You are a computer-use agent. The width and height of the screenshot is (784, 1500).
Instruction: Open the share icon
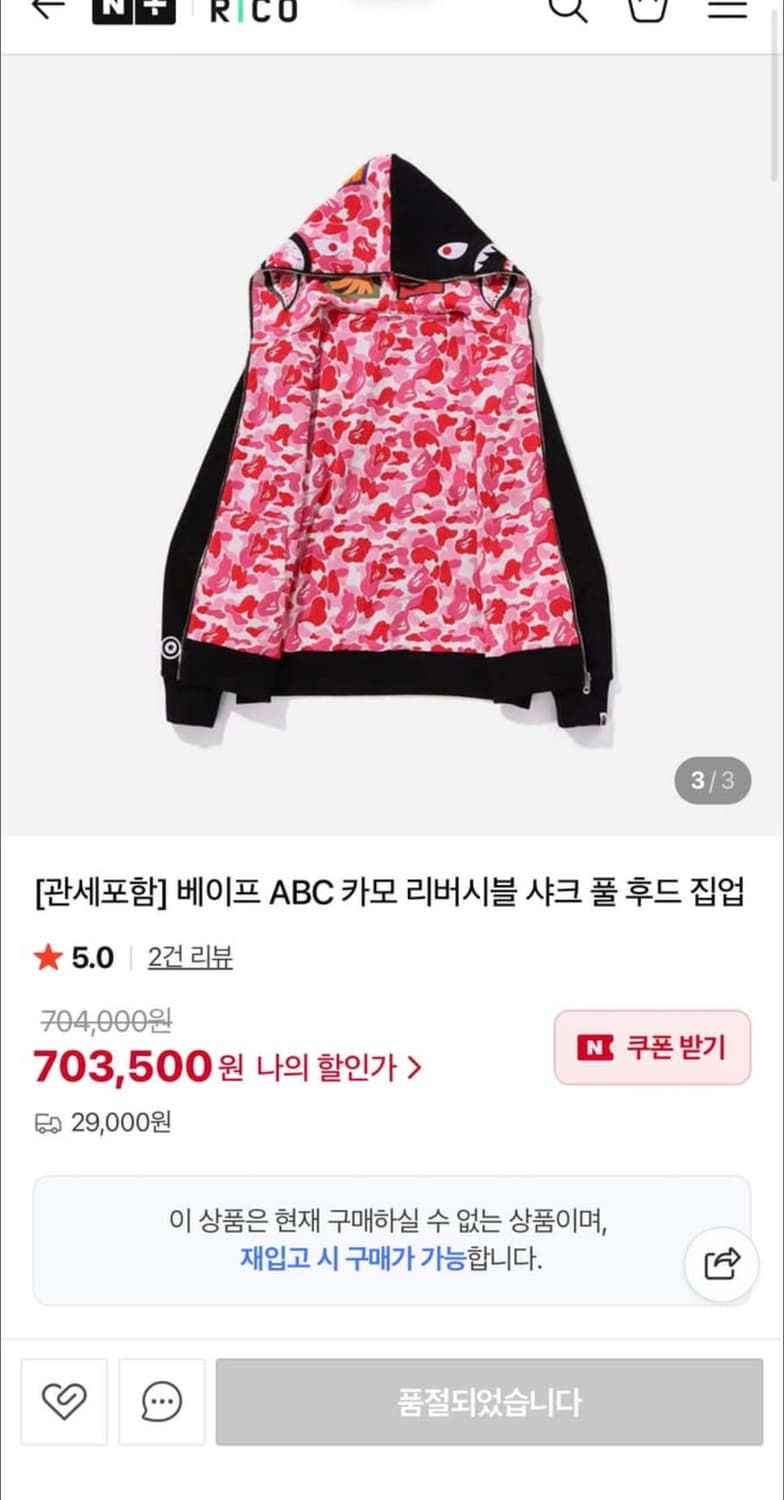(721, 1265)
